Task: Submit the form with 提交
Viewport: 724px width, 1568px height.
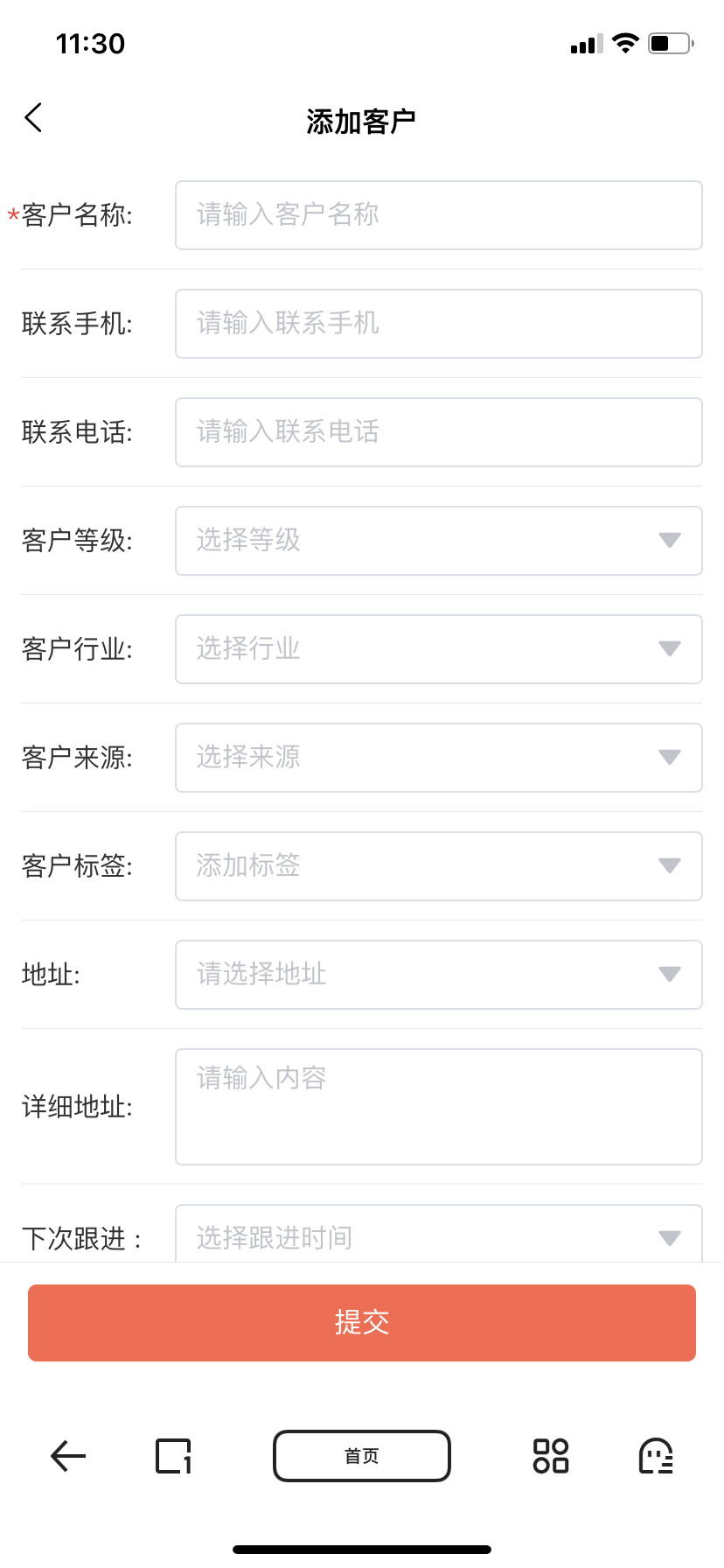Action: click(x=362, y=1323)
